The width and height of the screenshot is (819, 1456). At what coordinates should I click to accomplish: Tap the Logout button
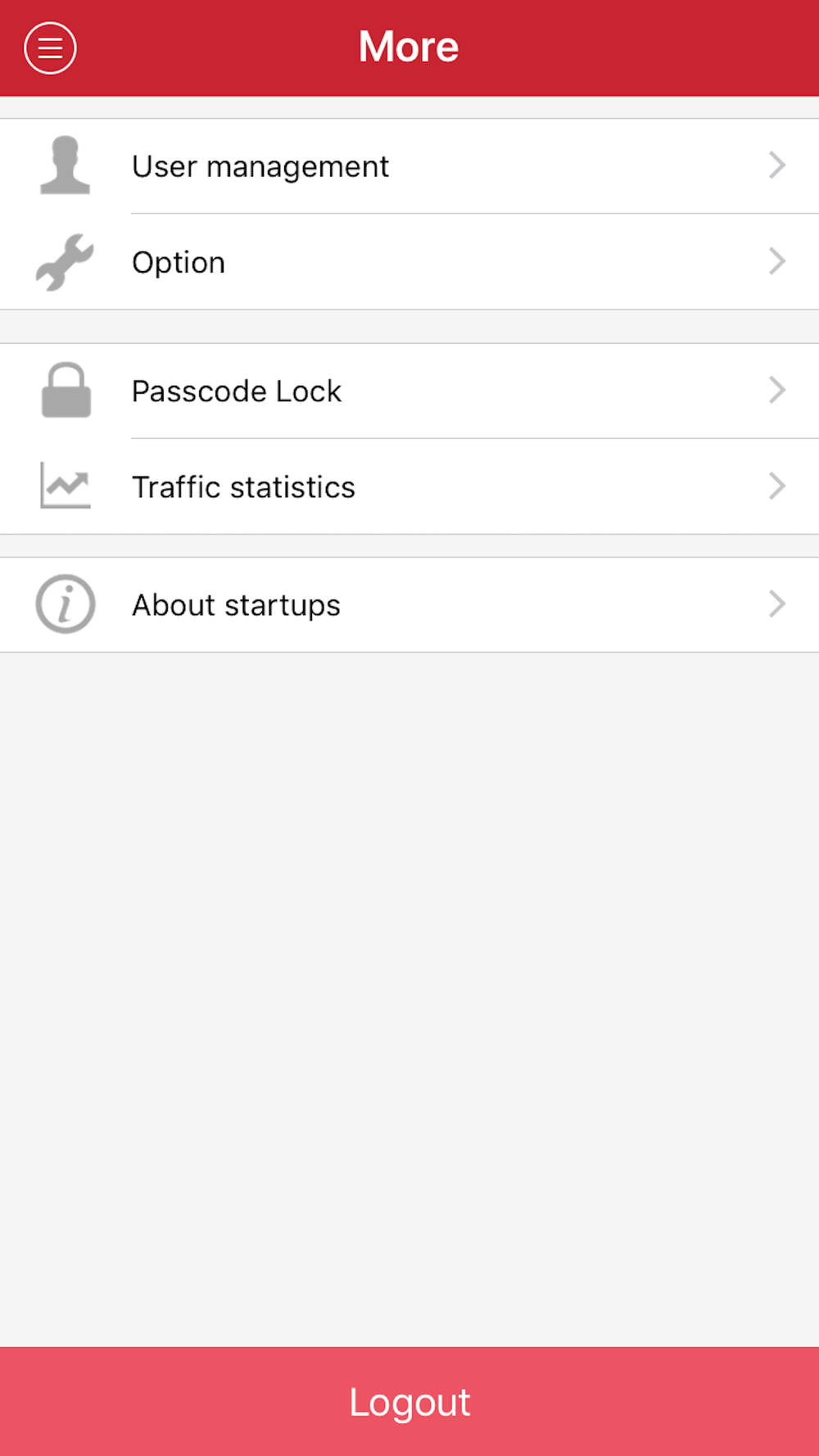[409, 1401]
